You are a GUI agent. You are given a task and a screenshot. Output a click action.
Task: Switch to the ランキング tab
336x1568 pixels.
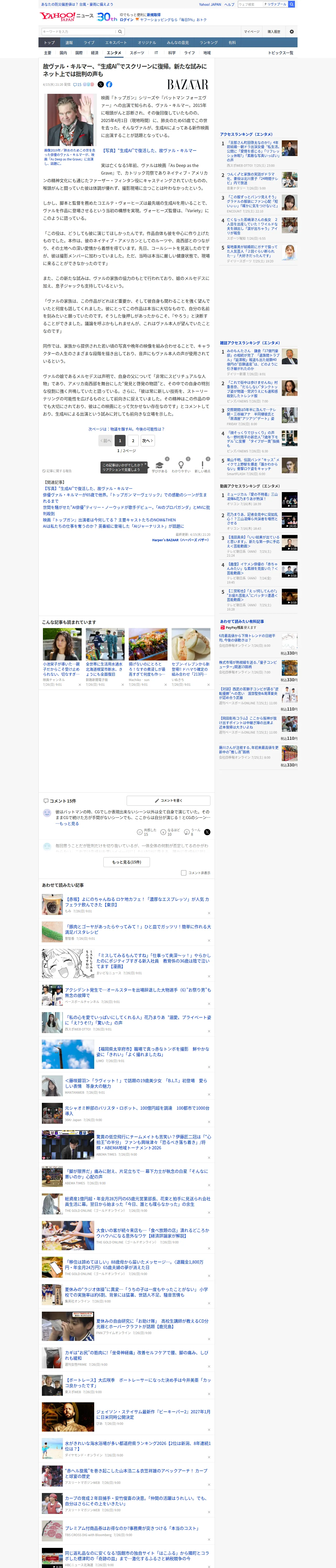(x=209, y=43)
